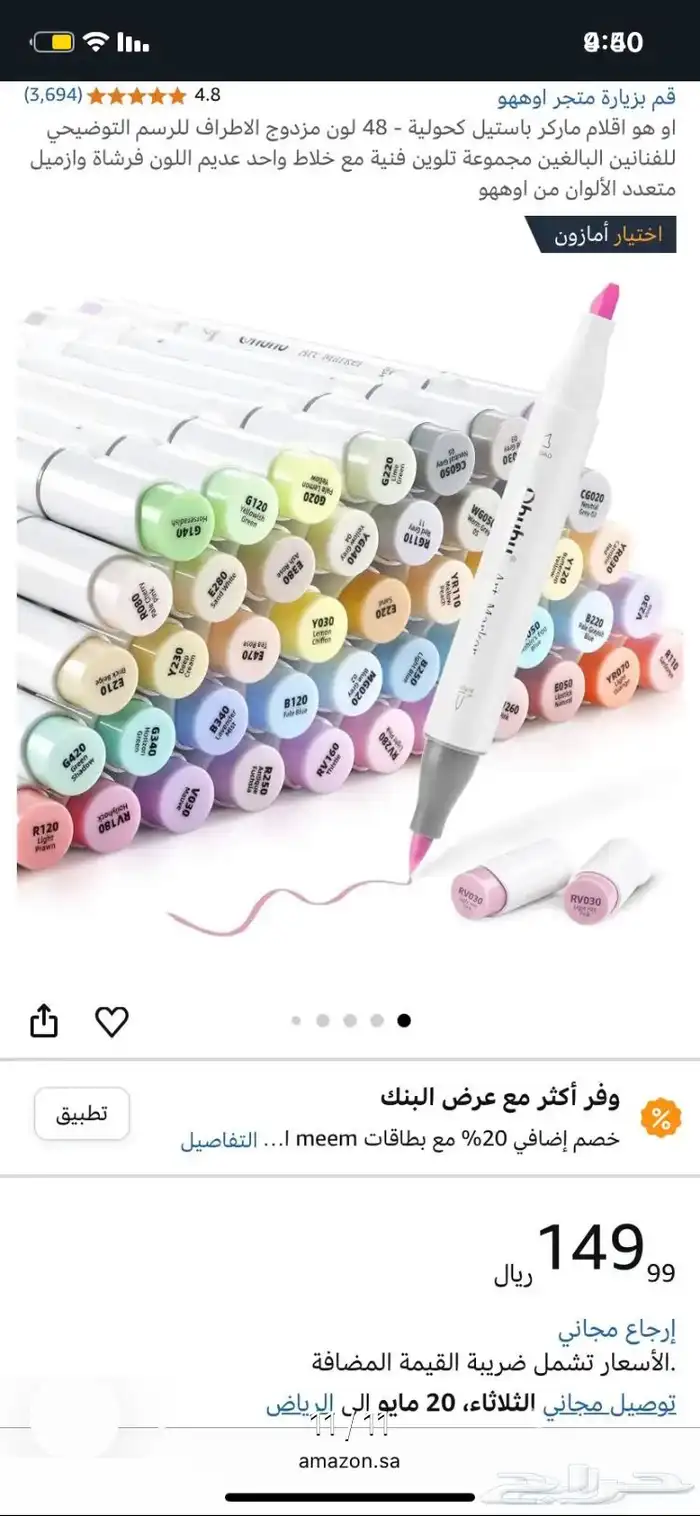Tap the تطبيق button for bank offer
700x1516 pixels.
pyautogui.click(x=82, y=1114)
